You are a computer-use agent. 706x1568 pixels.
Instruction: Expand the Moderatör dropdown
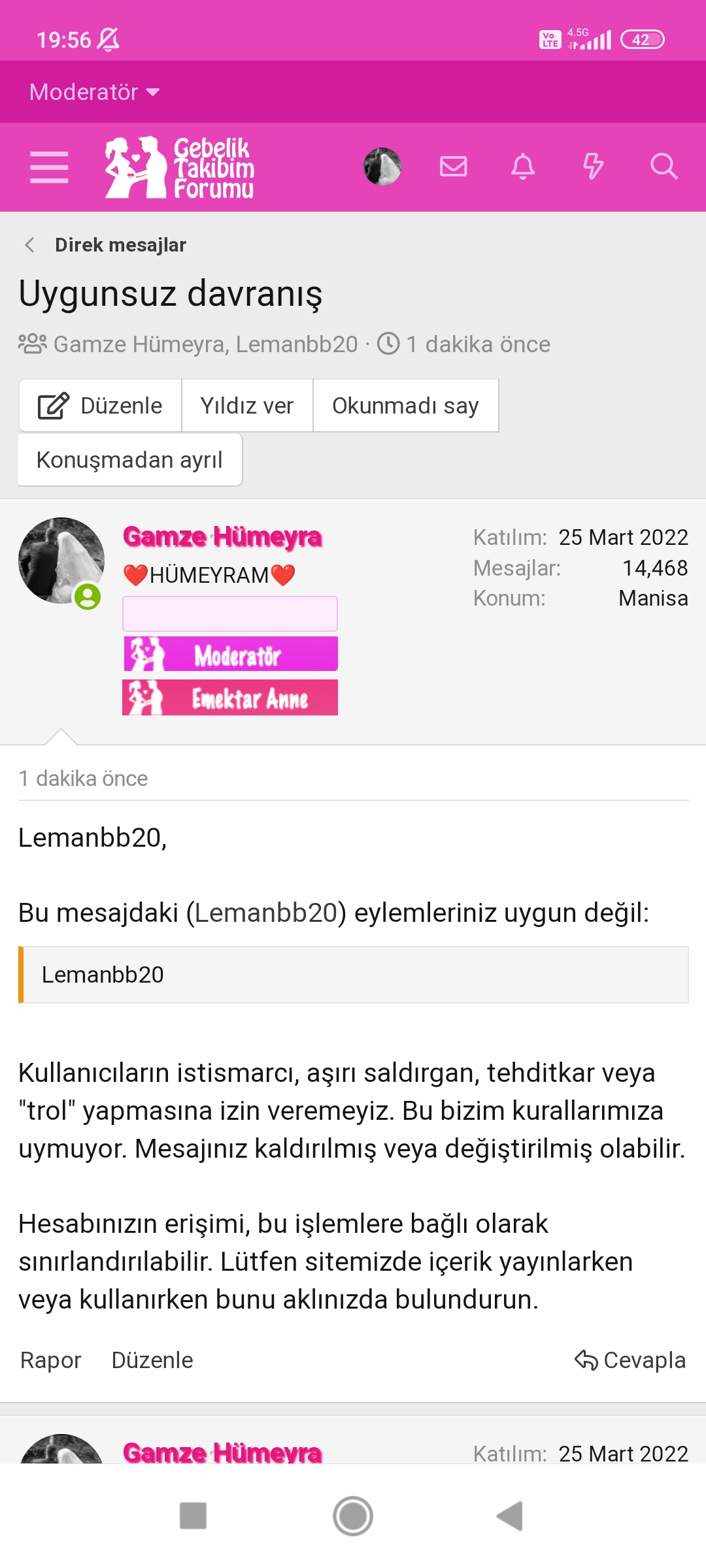coord(94,92)
